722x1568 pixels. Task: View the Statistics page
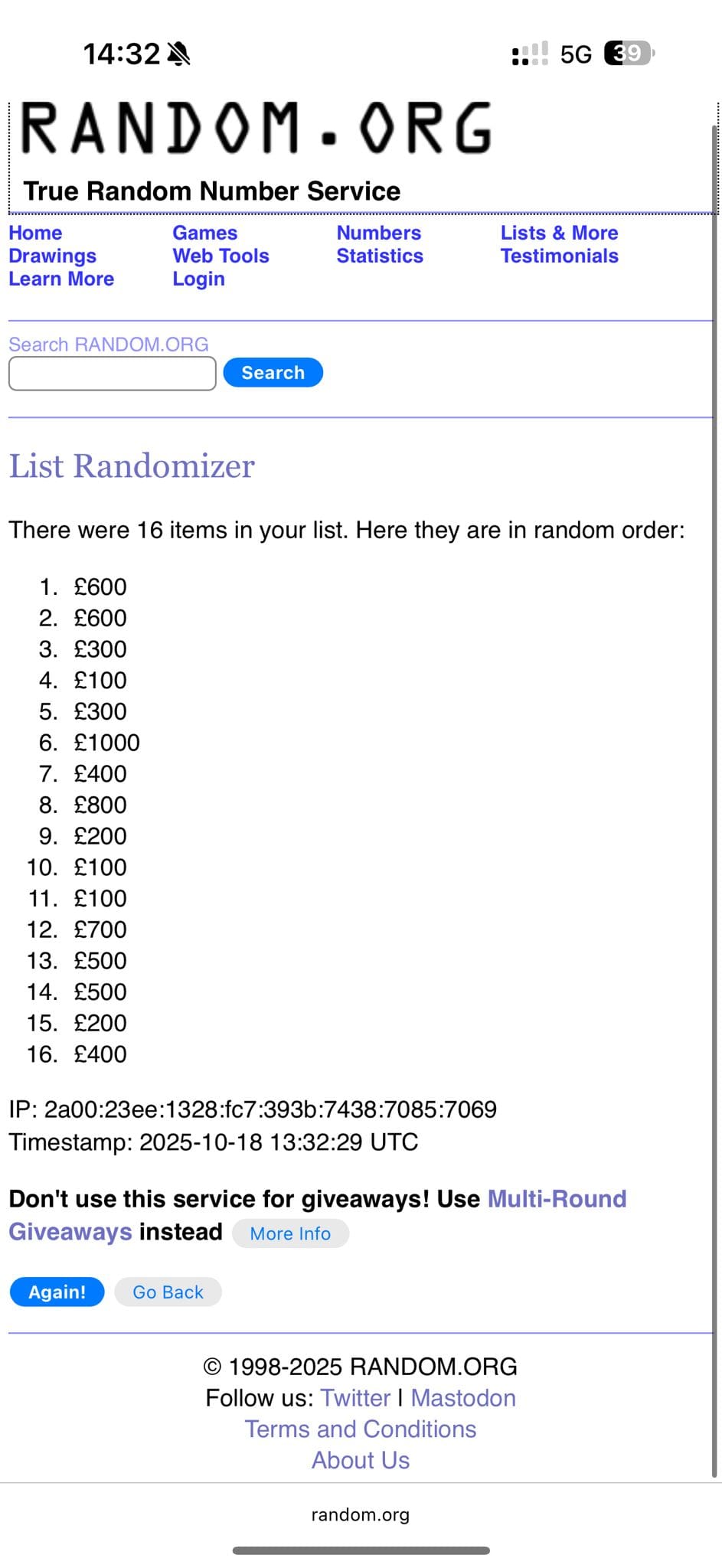[x=380, y=256]
